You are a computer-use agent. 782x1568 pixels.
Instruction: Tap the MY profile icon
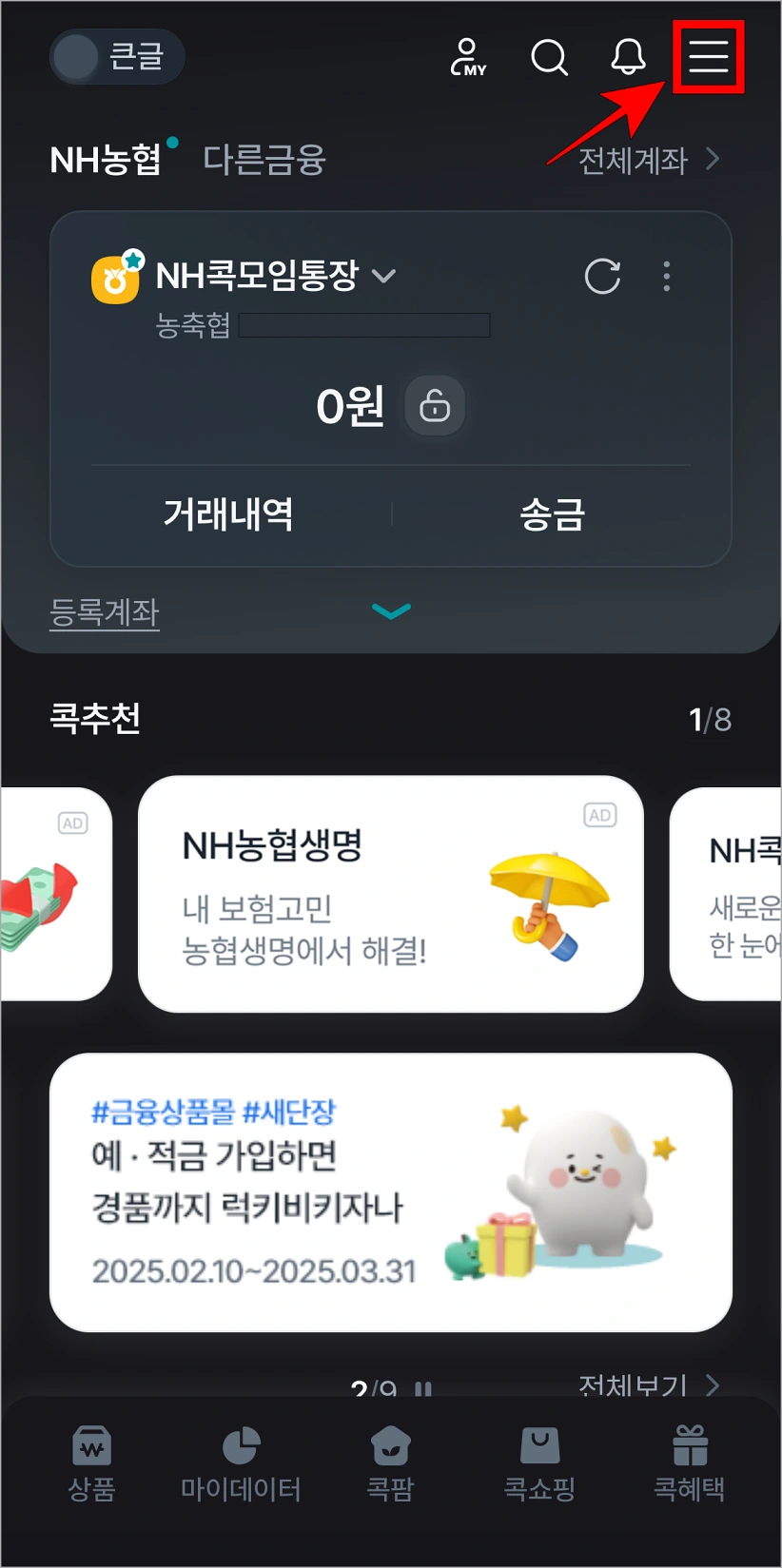467,57
